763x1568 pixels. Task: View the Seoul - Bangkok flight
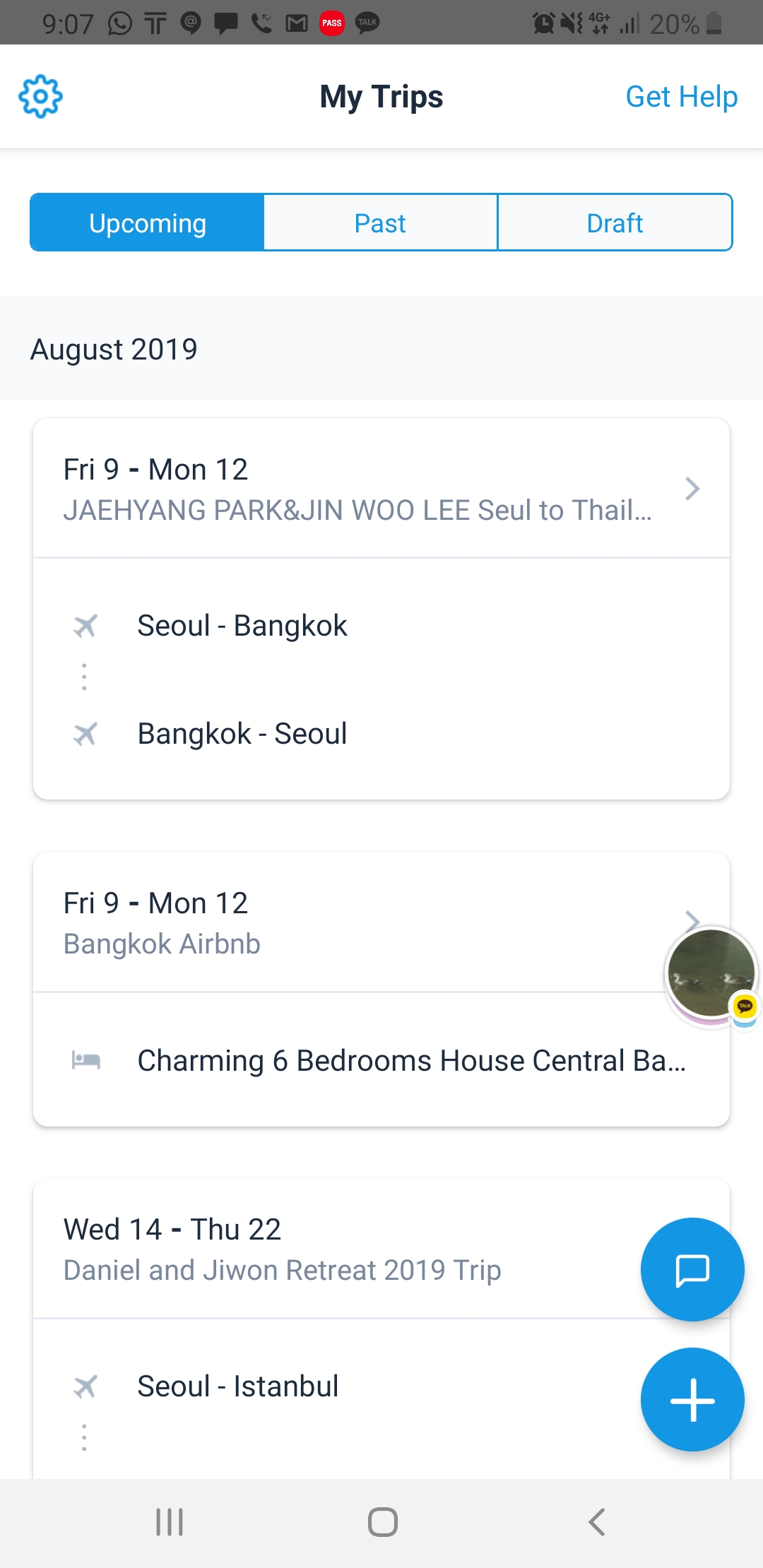(242, 626)
